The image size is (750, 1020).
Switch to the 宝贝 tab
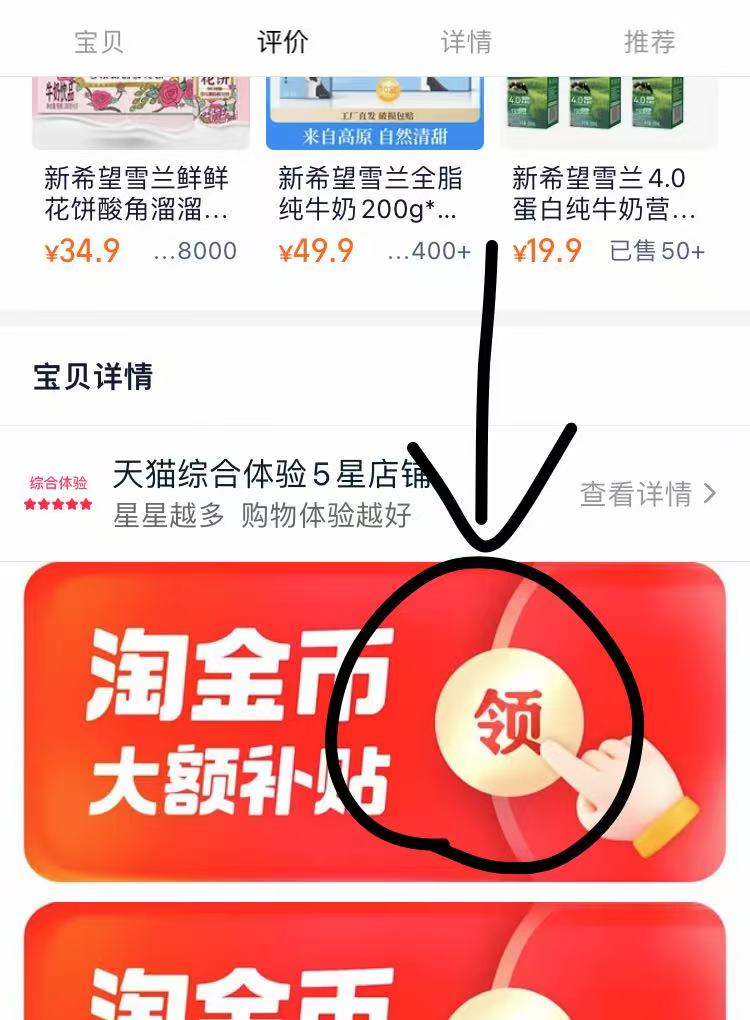click(x=99, y=42)
